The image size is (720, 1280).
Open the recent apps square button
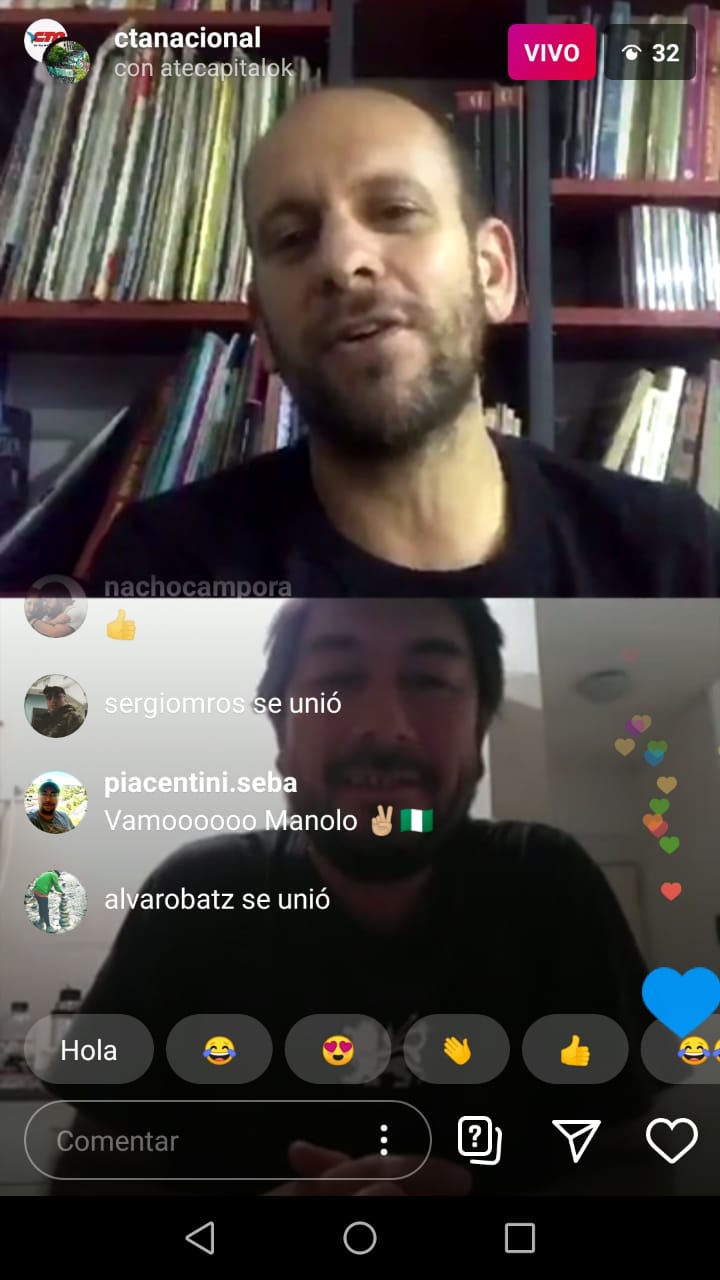520,1238
